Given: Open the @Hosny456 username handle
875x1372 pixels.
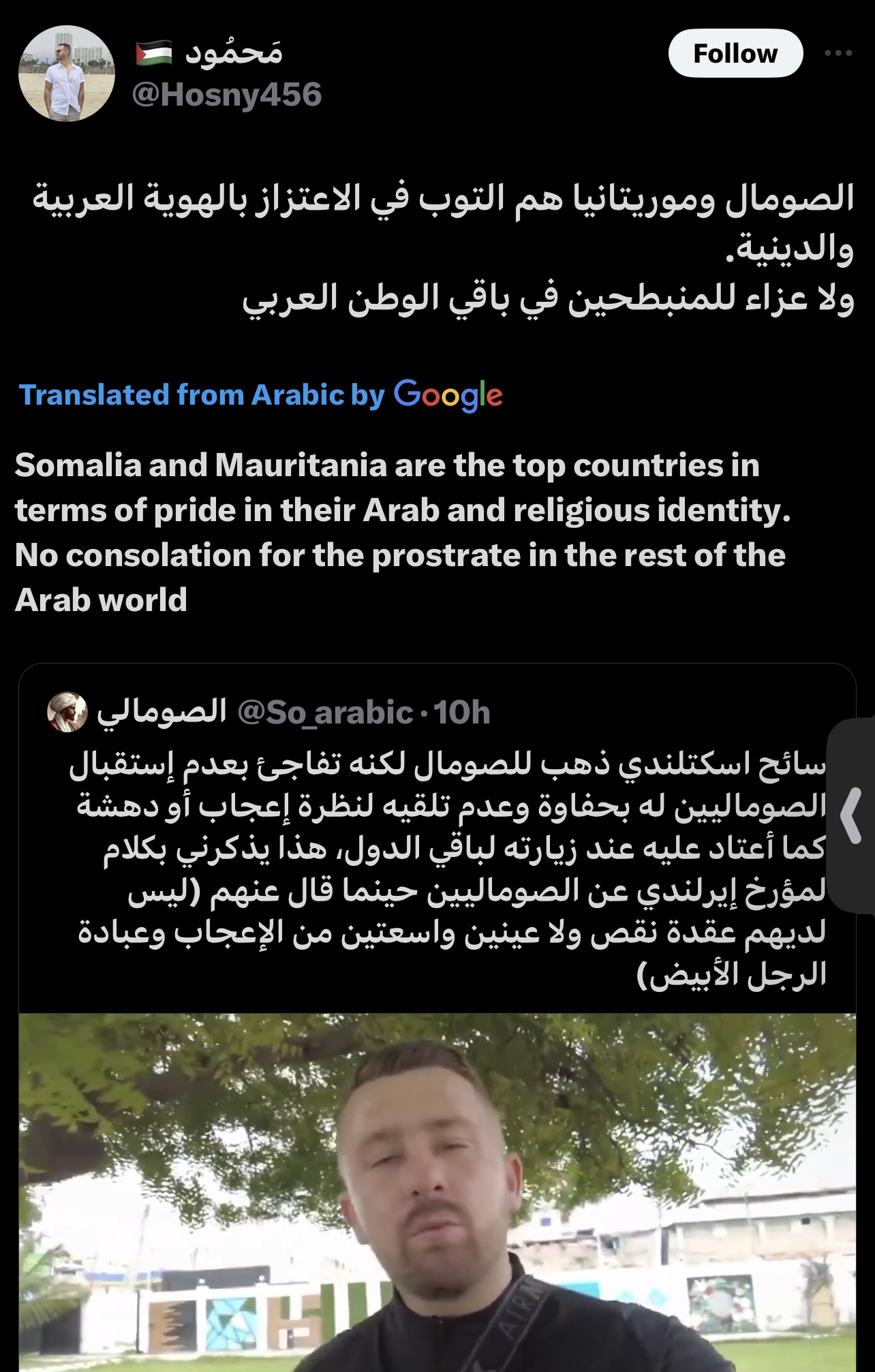Looking at the screenshot, I should coord(226,95).
